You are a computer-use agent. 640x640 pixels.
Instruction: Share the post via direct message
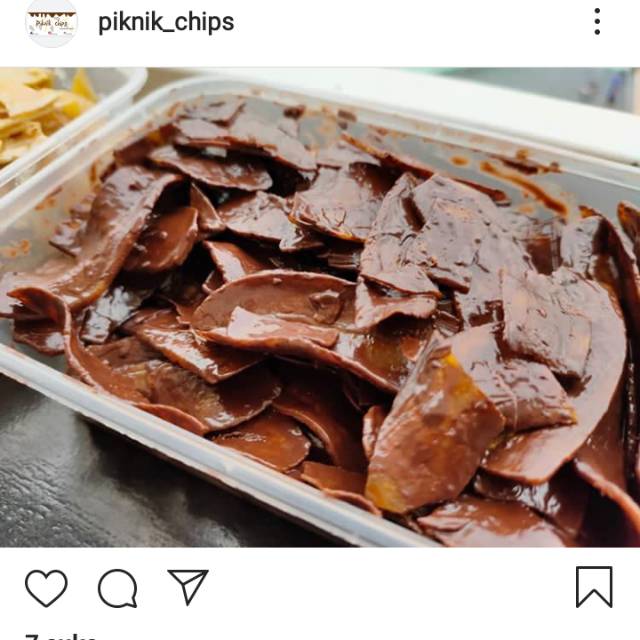tap(188, 587)
